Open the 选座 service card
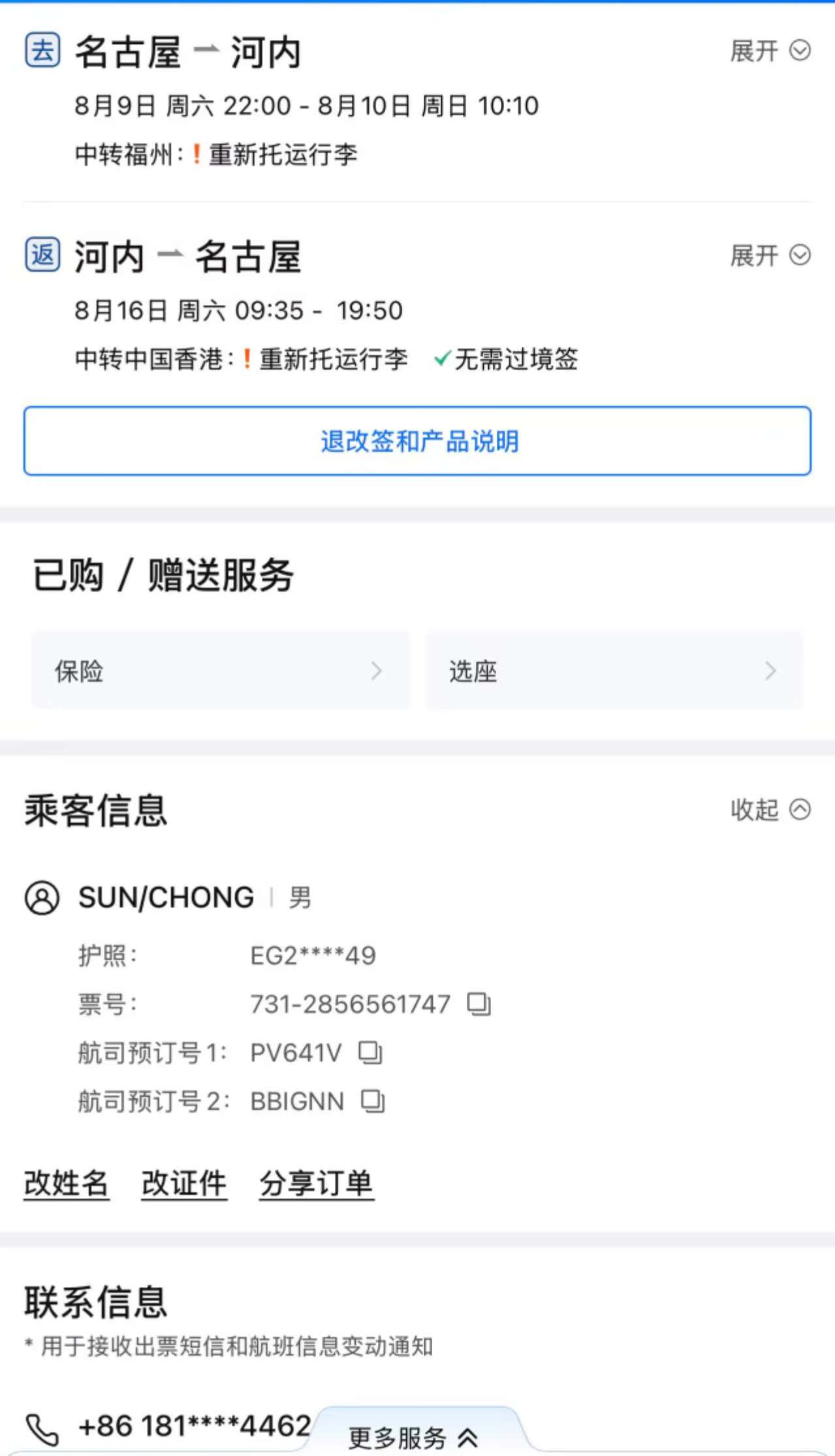835x1456 pixels. tap(614, 671)
